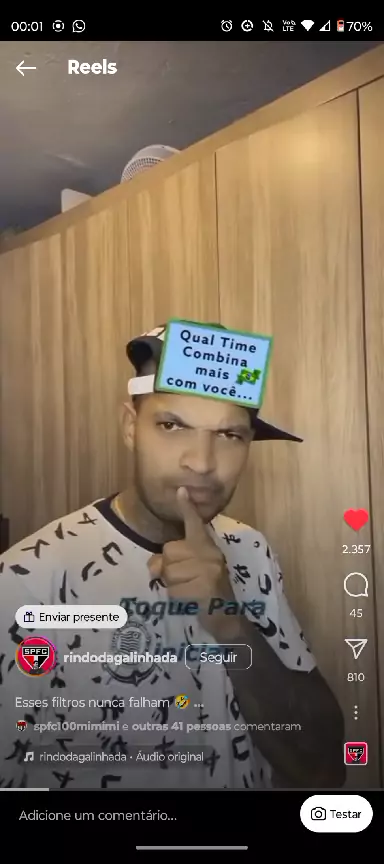Open the rindodagalinhada username link
384x864 pixels.
120,657
